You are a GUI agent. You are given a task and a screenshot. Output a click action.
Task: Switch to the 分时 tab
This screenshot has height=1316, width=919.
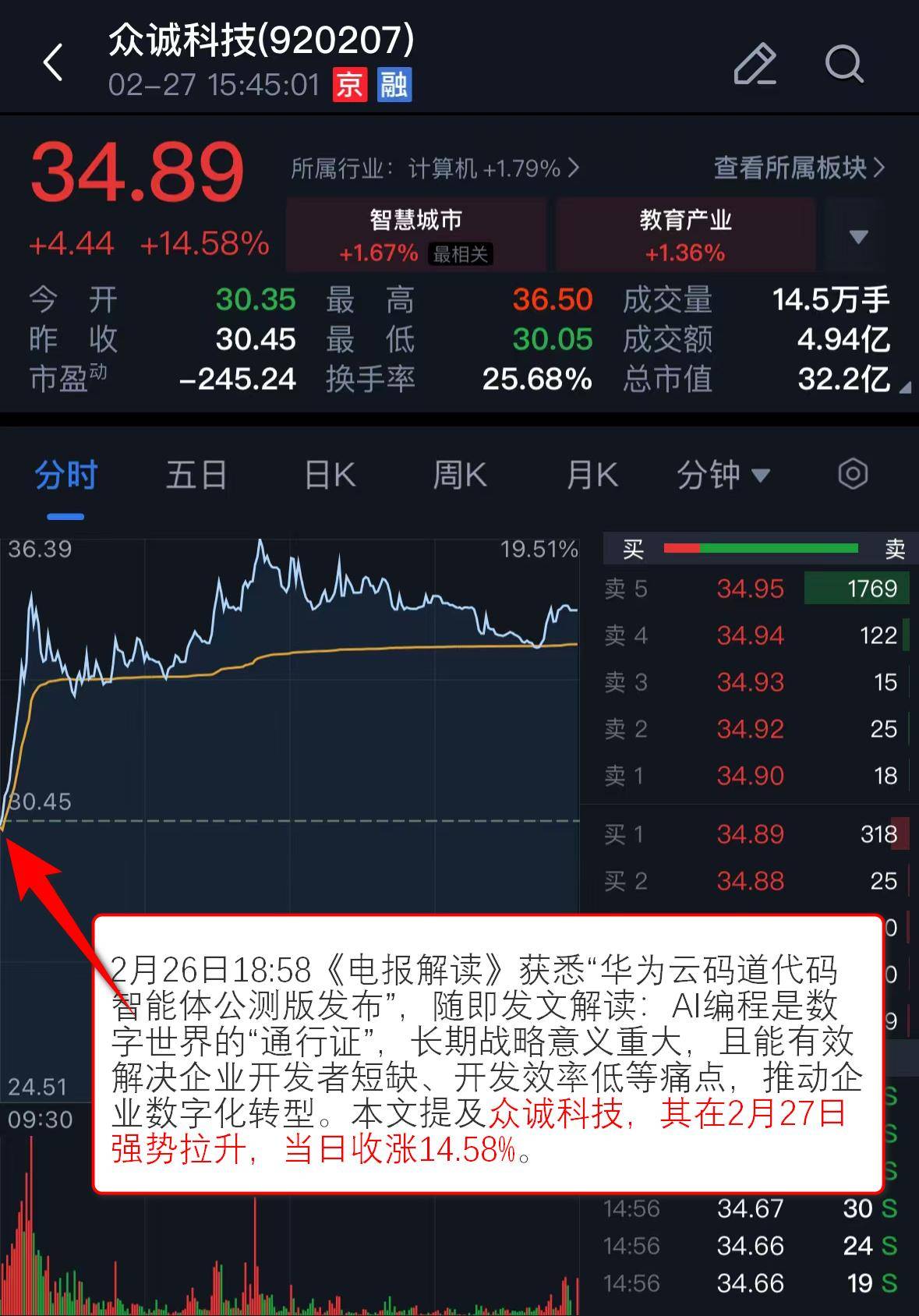point(65,475)
